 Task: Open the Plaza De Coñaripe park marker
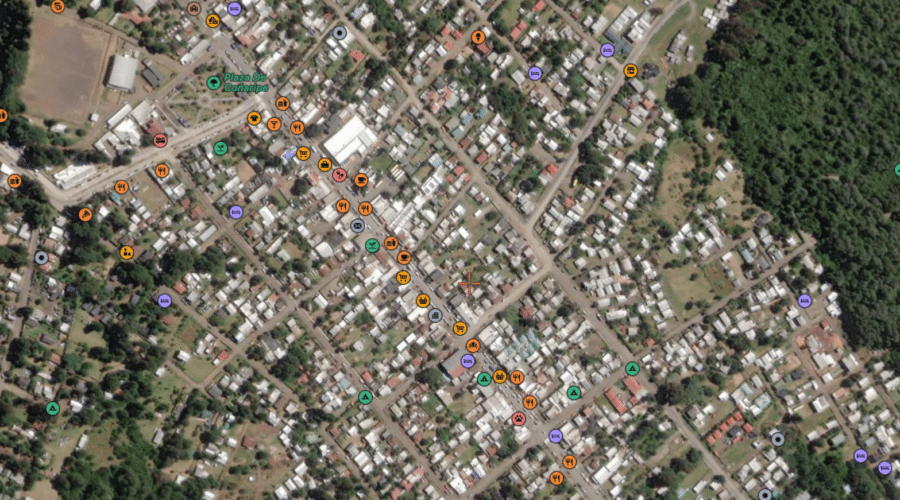[x=213, y=83]
